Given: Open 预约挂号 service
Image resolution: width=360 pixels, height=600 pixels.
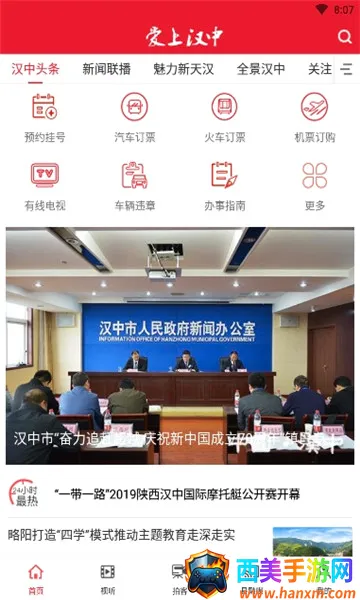Looking at the screenshot, I should point(45,118).
